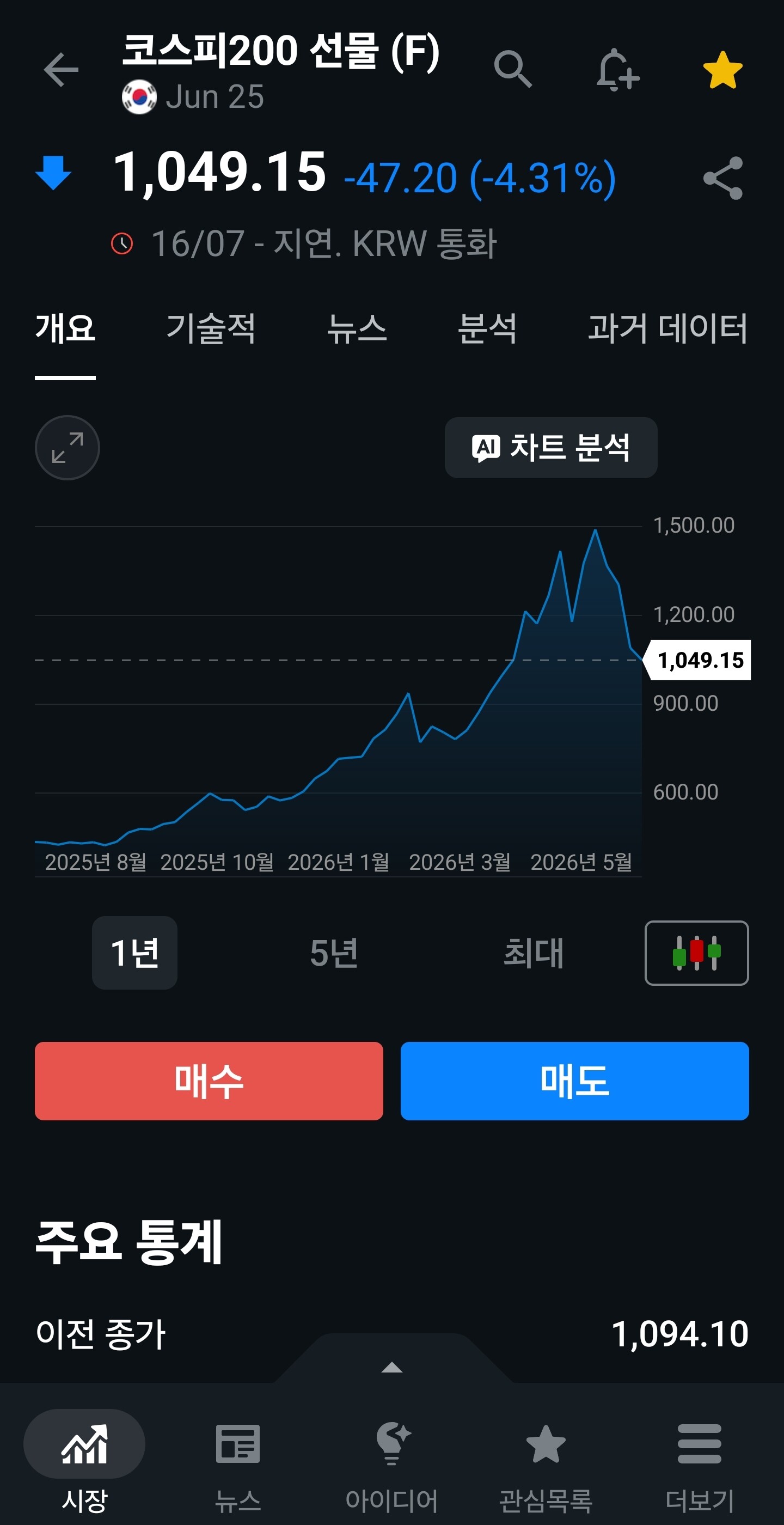Expand the bottom panel with the up arrow

[x=391, y=1368]
